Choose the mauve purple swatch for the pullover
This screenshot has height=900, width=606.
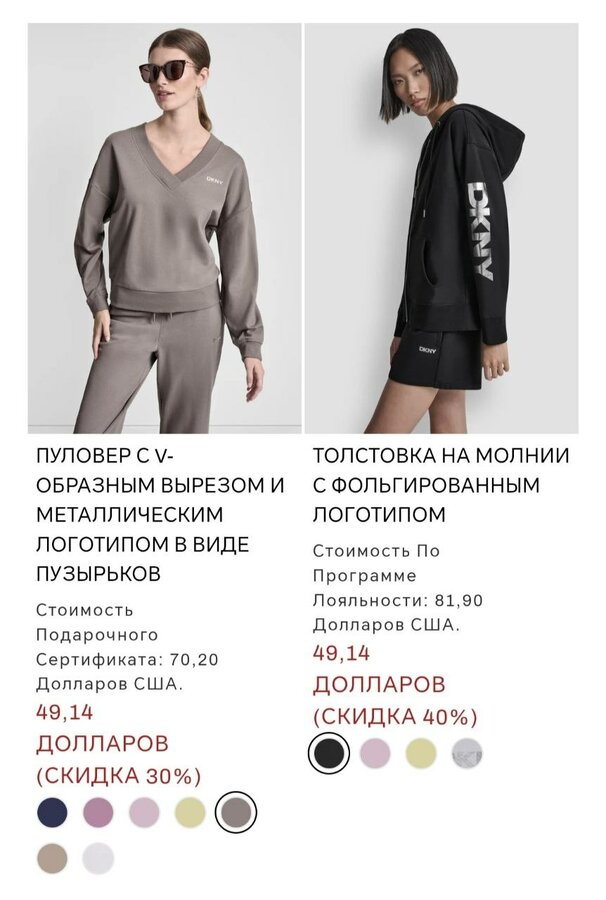(x=98, y=812)
